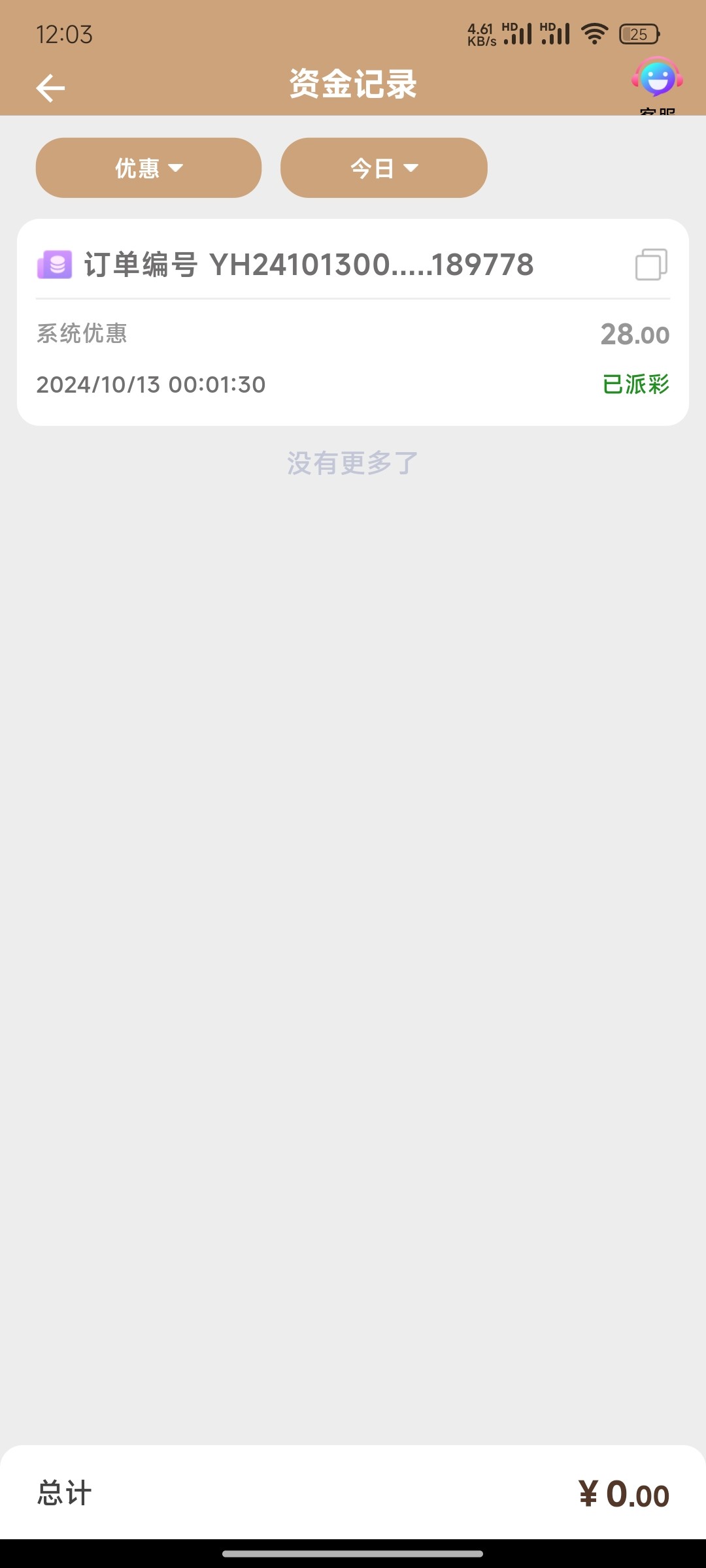Open the 客服 customer service icon

click(x=657, y=85)
